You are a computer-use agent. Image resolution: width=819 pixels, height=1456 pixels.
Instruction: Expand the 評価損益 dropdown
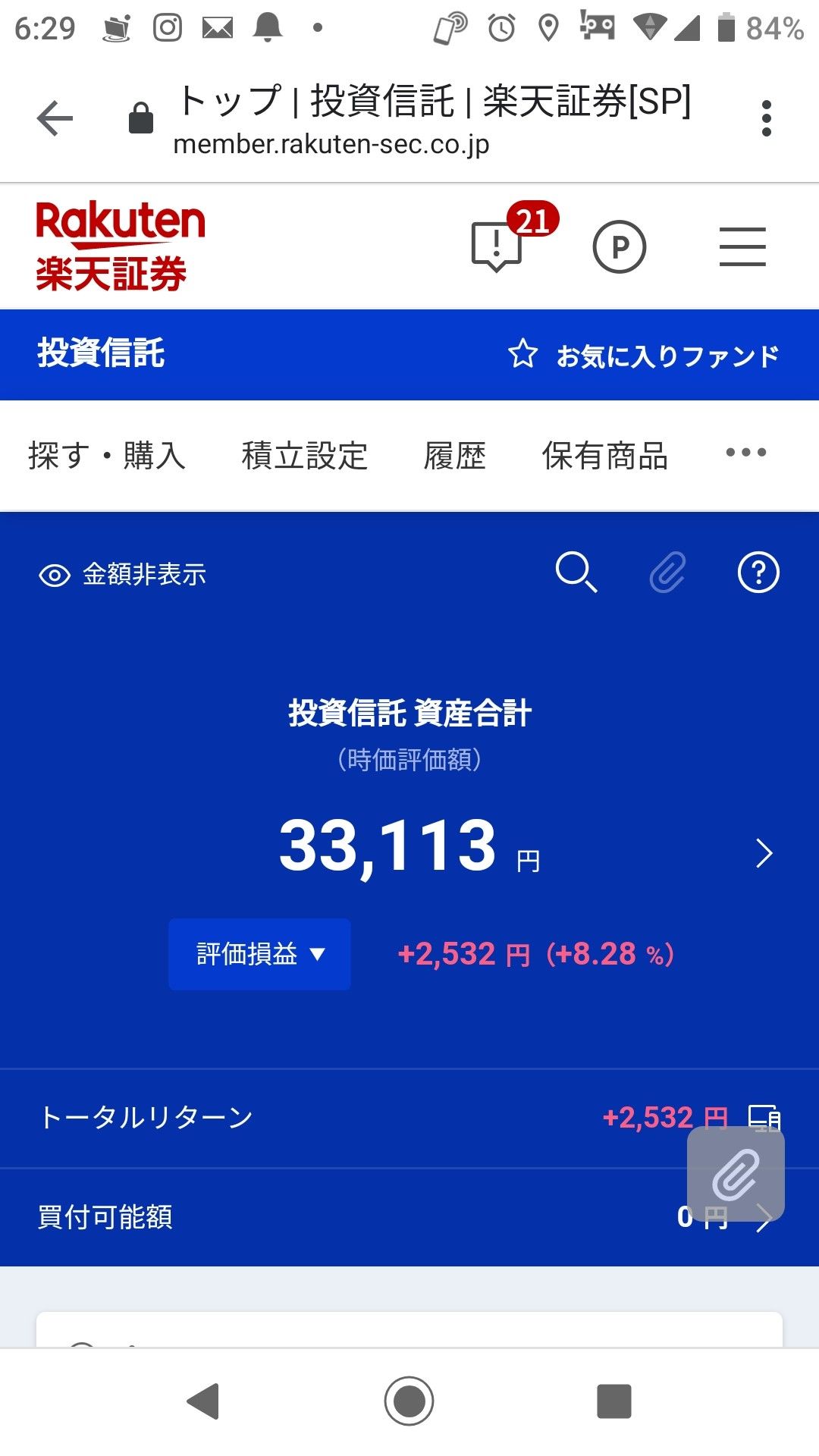(259, 954)
